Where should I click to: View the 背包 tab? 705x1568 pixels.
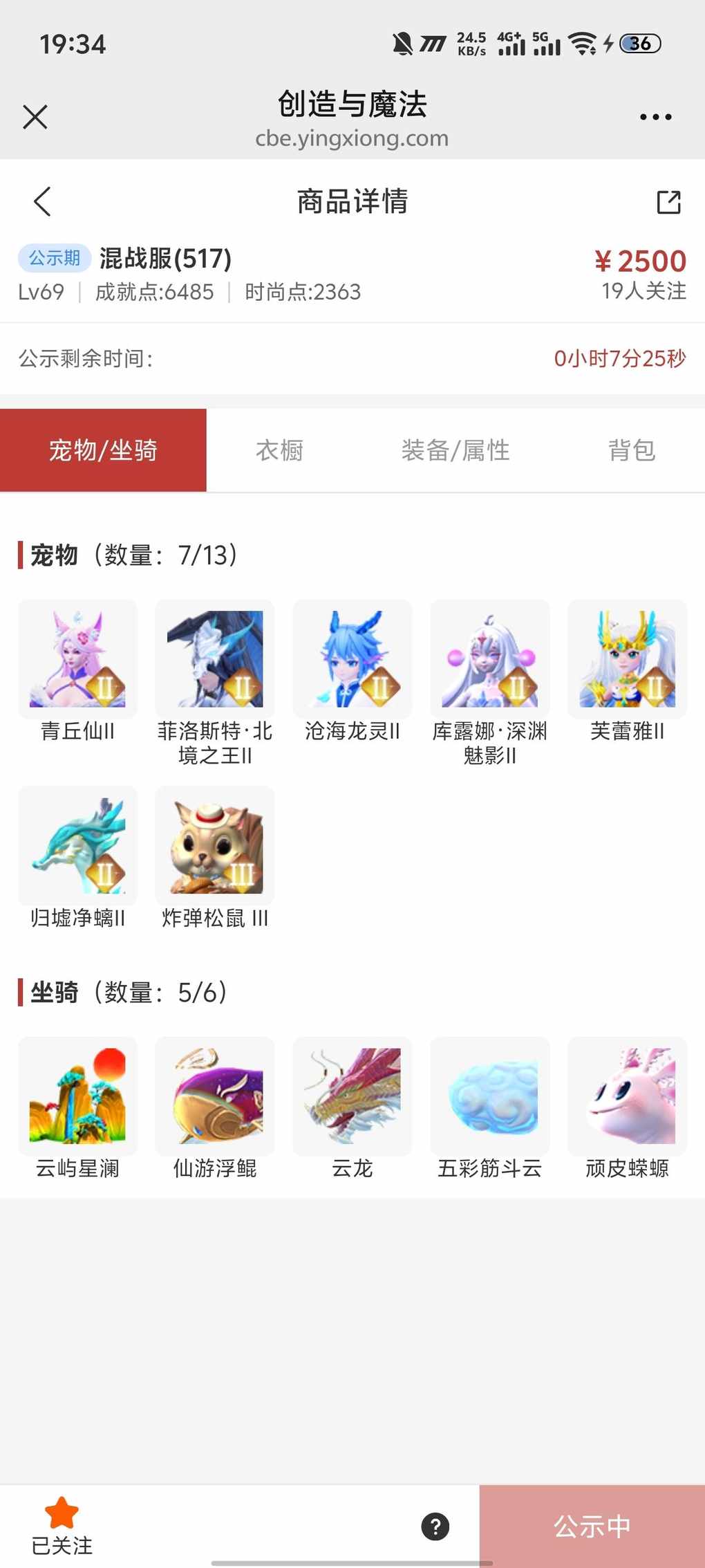pos(631,450)
